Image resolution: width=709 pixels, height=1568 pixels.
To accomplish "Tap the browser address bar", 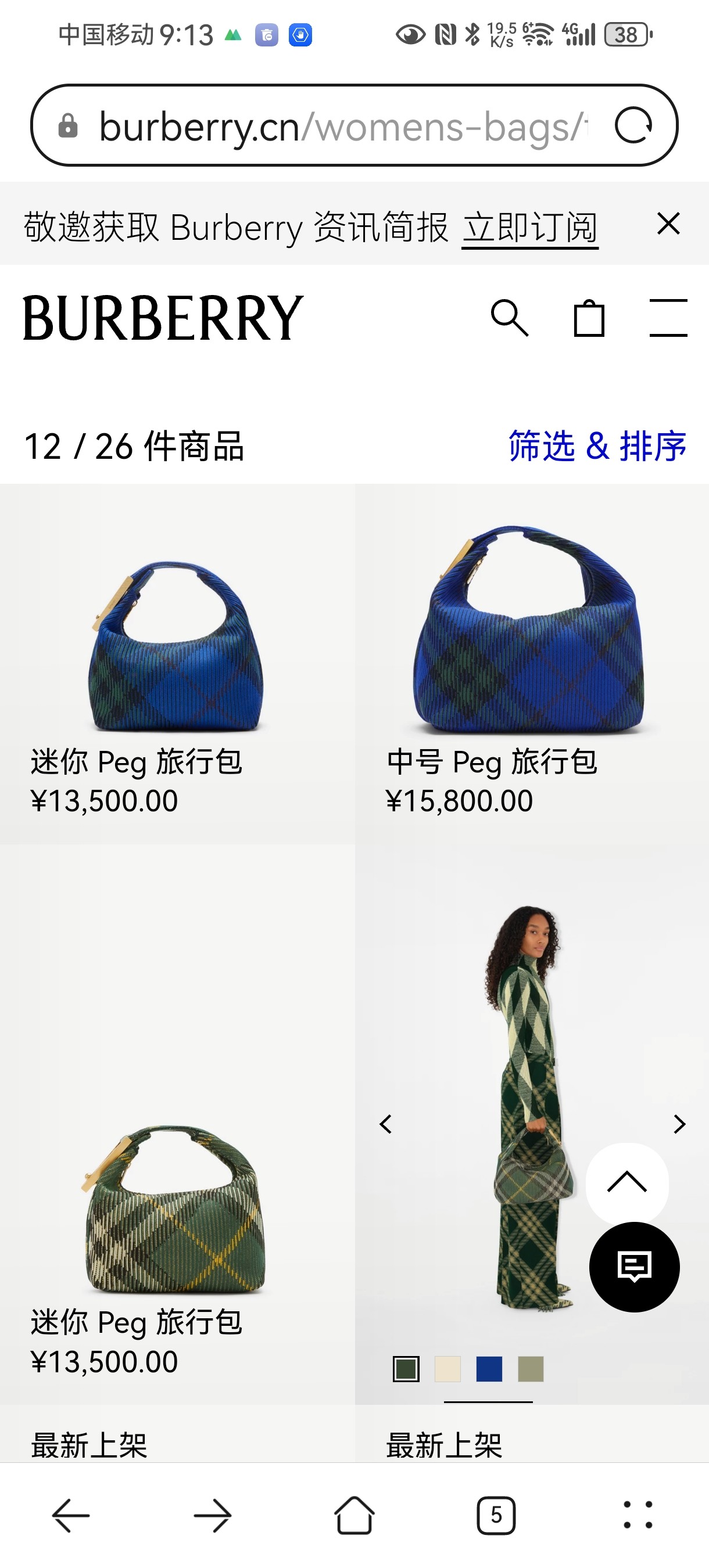I will [341, 126].
